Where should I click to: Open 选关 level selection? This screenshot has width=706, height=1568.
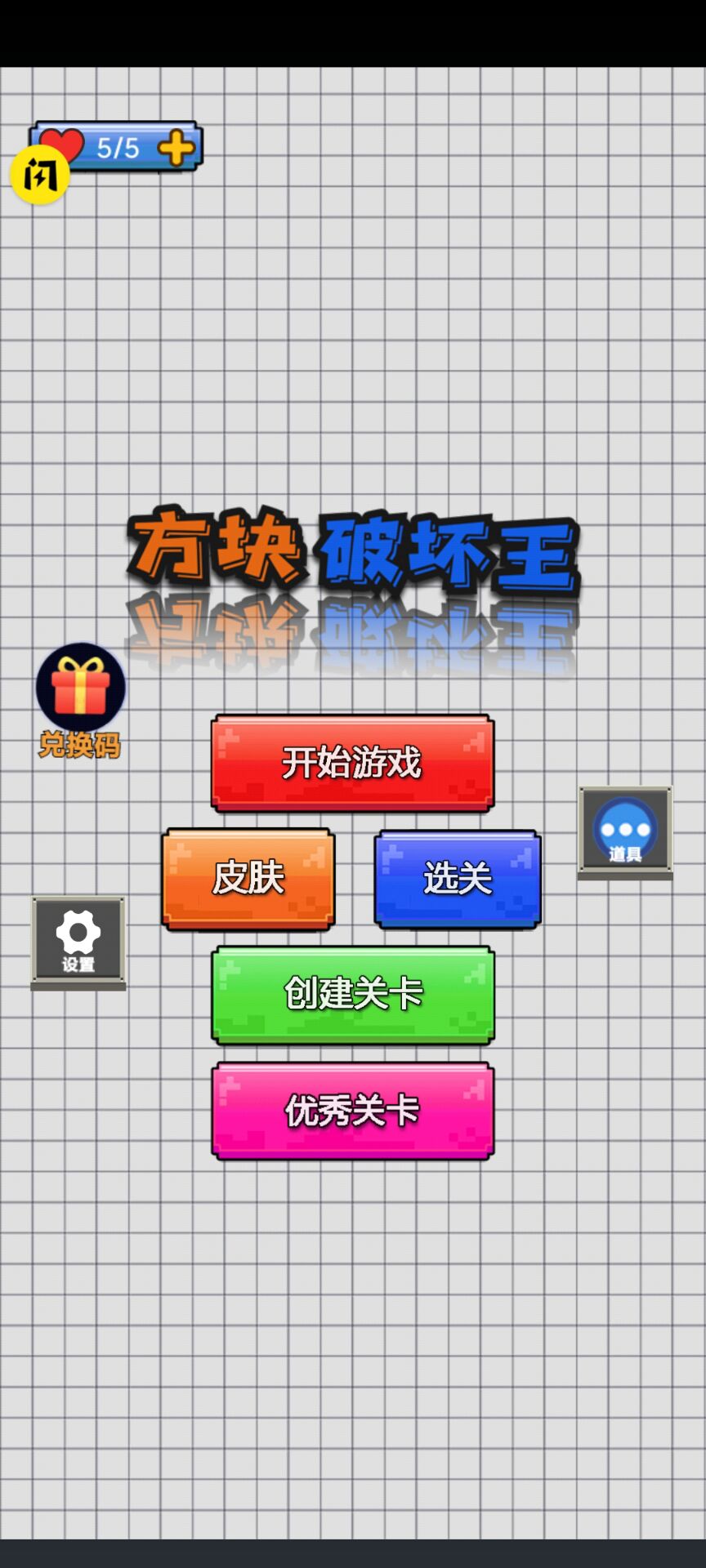pyautogui.click(x=458, y=879)
